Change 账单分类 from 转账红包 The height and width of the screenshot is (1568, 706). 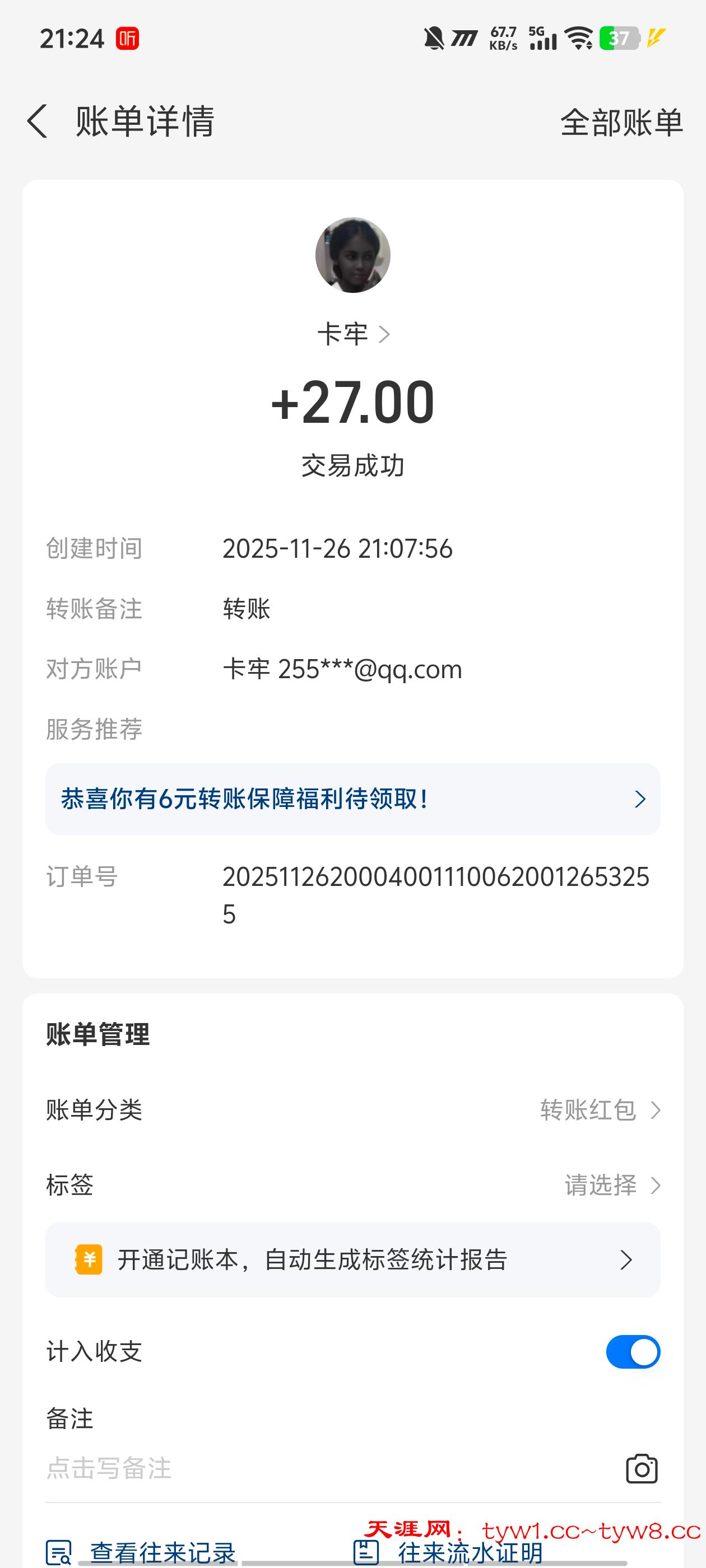pos(600,1110)
